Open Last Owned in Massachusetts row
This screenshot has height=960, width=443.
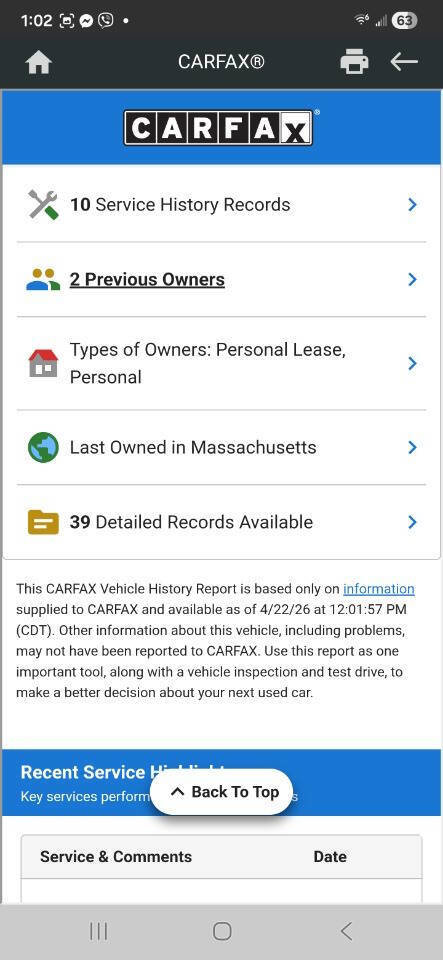tap(222, 448)
